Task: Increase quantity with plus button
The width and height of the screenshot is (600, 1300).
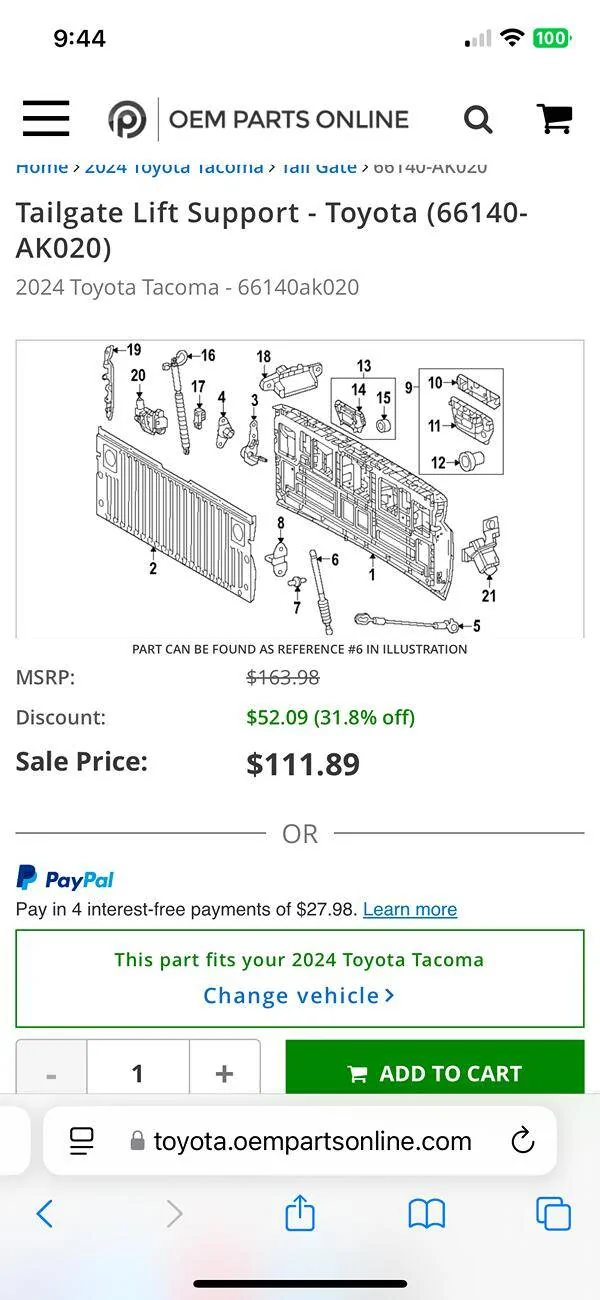Action: 224,1074
